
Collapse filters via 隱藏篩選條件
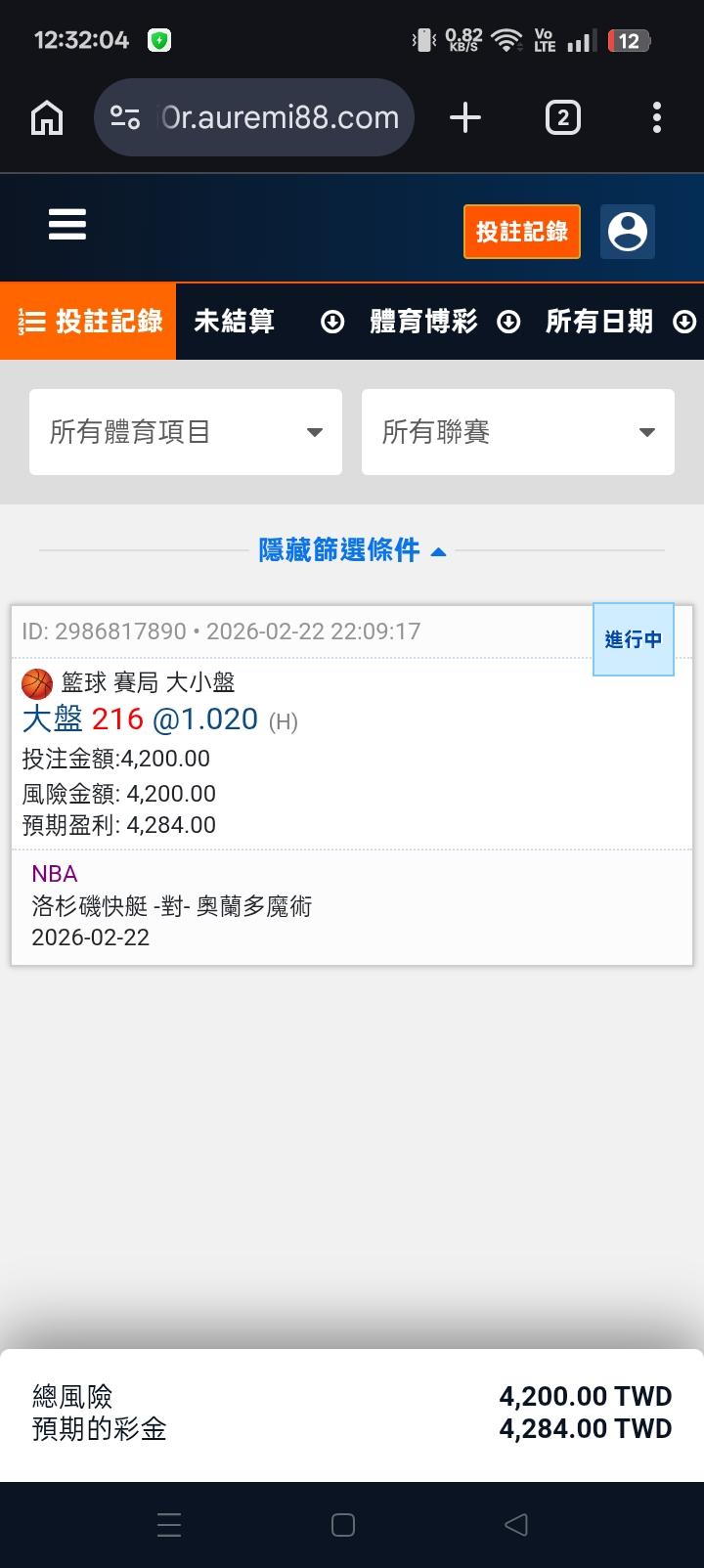click(352, 550)
